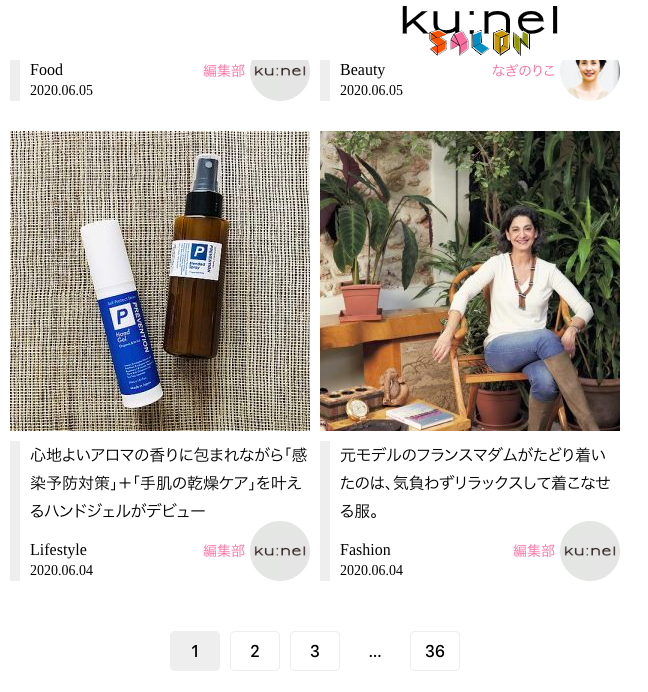Open the Food category

(46, 70)
